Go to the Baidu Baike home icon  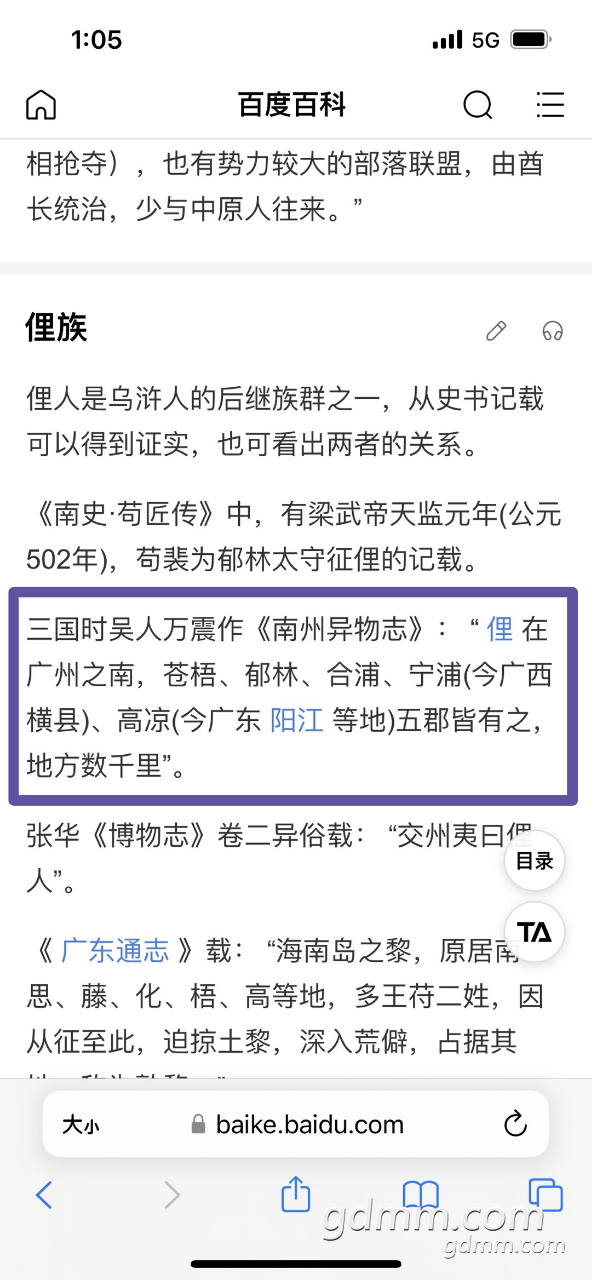(41, 105)
